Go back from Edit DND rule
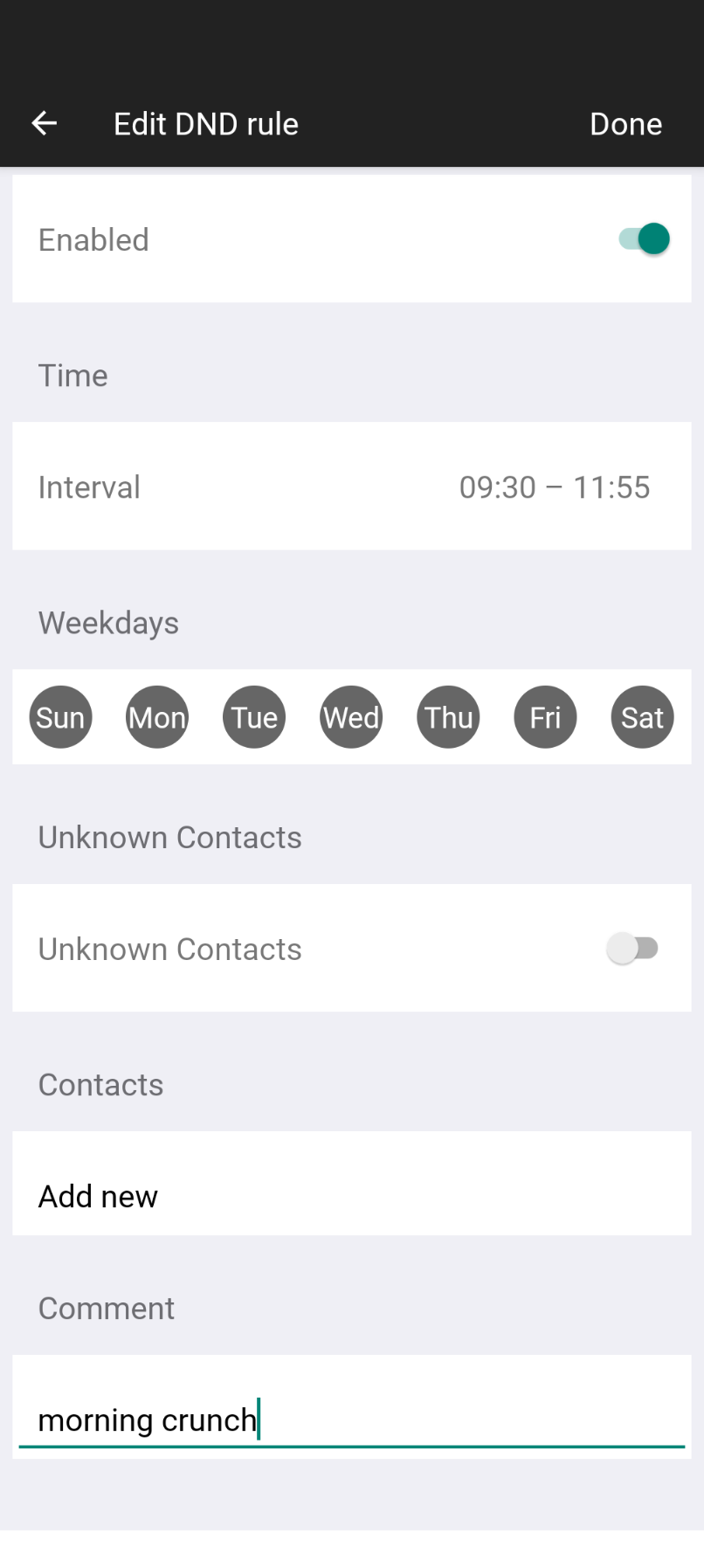Viewport: 704px width, 1568px height. point(45,124)
